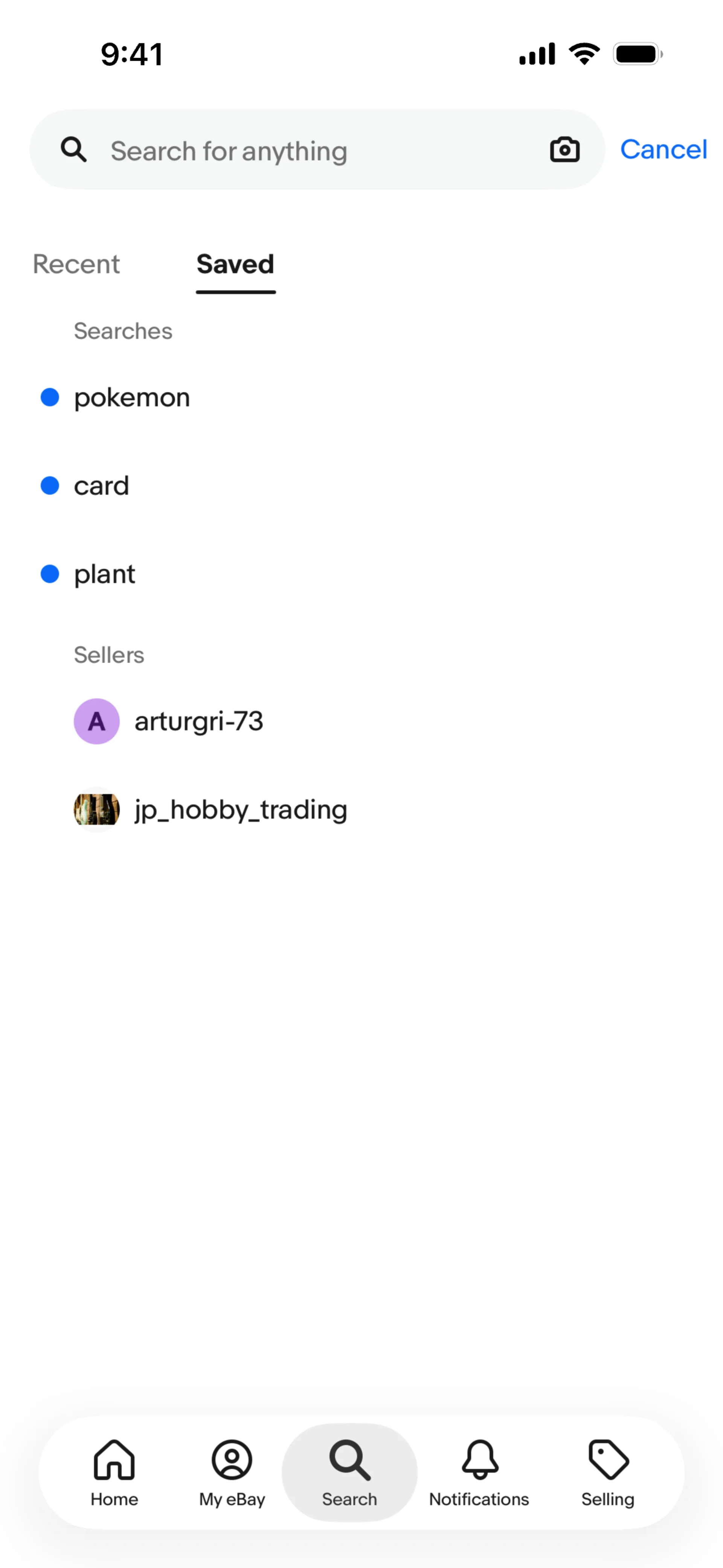Open saved search plant
Viewport: 723px width, 1568px height.
(x=104, y=574)
